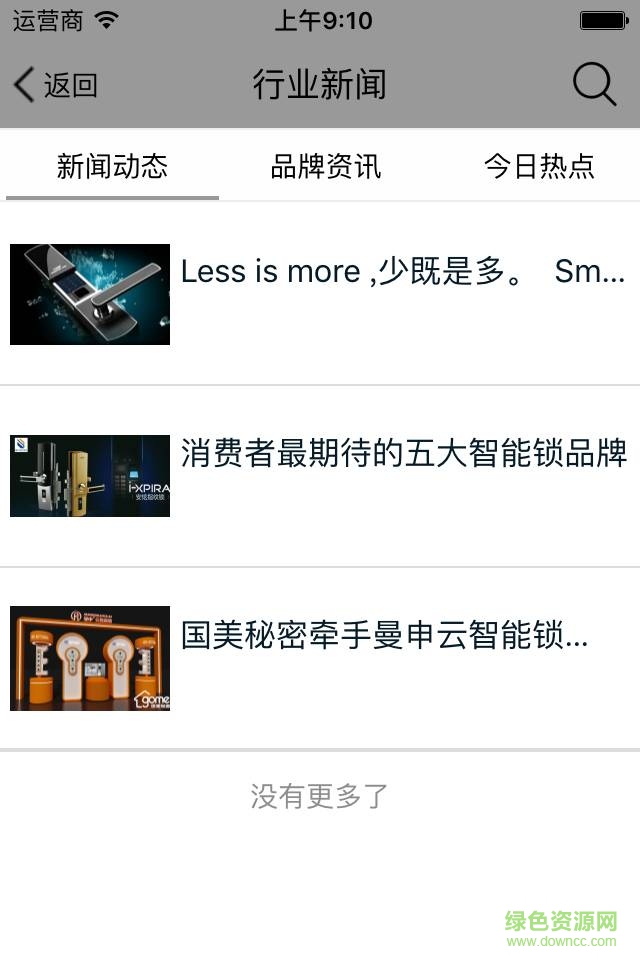Switch to the 品牌资讯 tab
Viewport: 640px width, 960px height.
point(326,166)
